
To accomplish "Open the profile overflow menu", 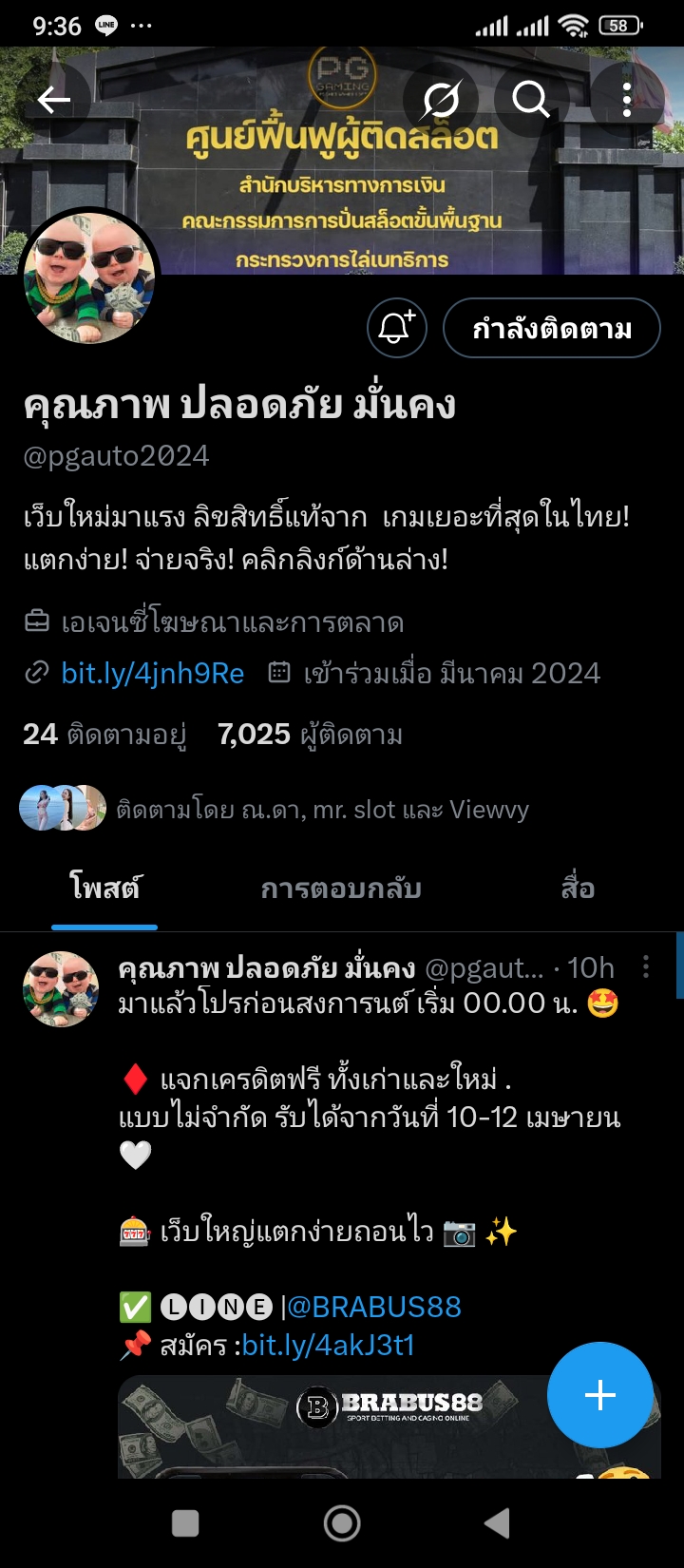I will (x=627, y=99).
